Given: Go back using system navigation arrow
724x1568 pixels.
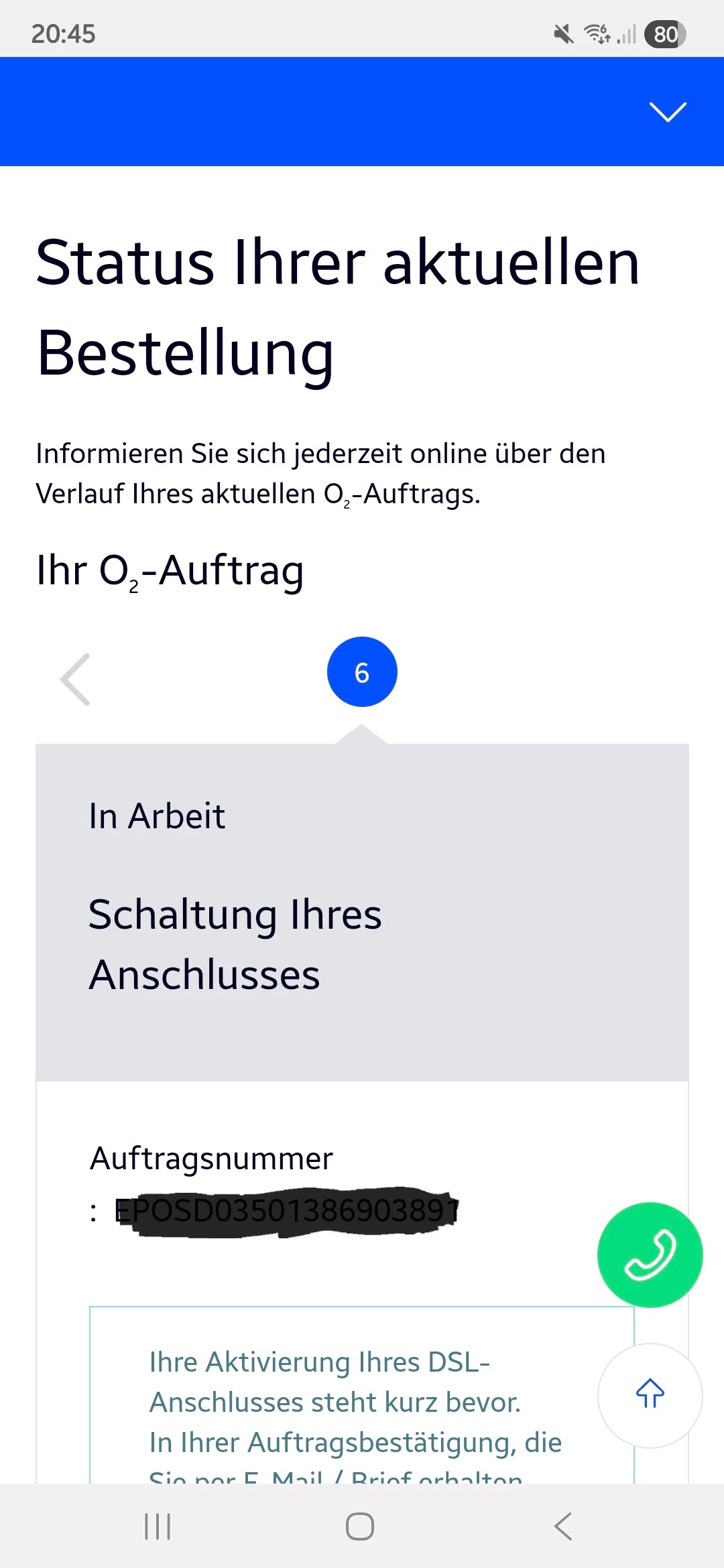Looking at the screenshot, I should tap(563, 1526).
